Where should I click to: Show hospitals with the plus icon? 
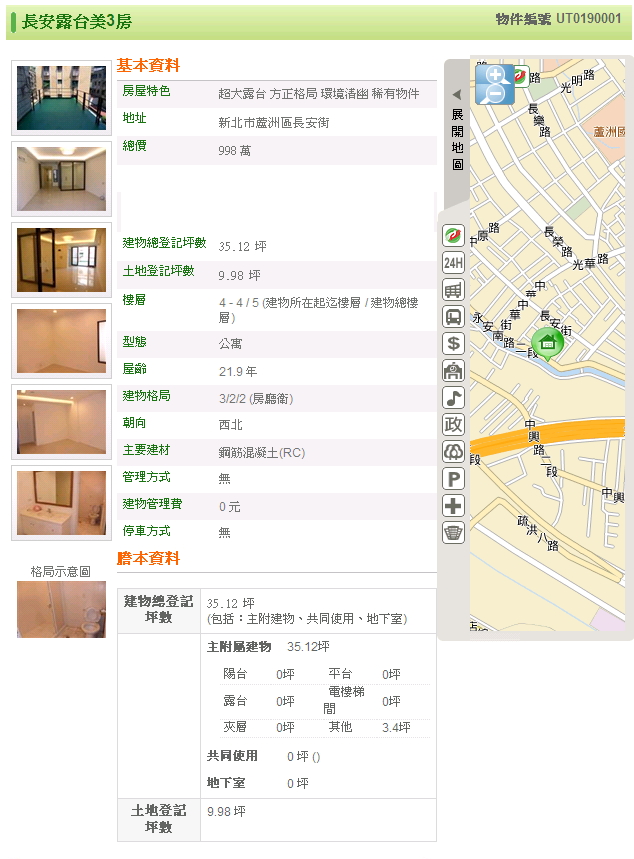[453, 506]
